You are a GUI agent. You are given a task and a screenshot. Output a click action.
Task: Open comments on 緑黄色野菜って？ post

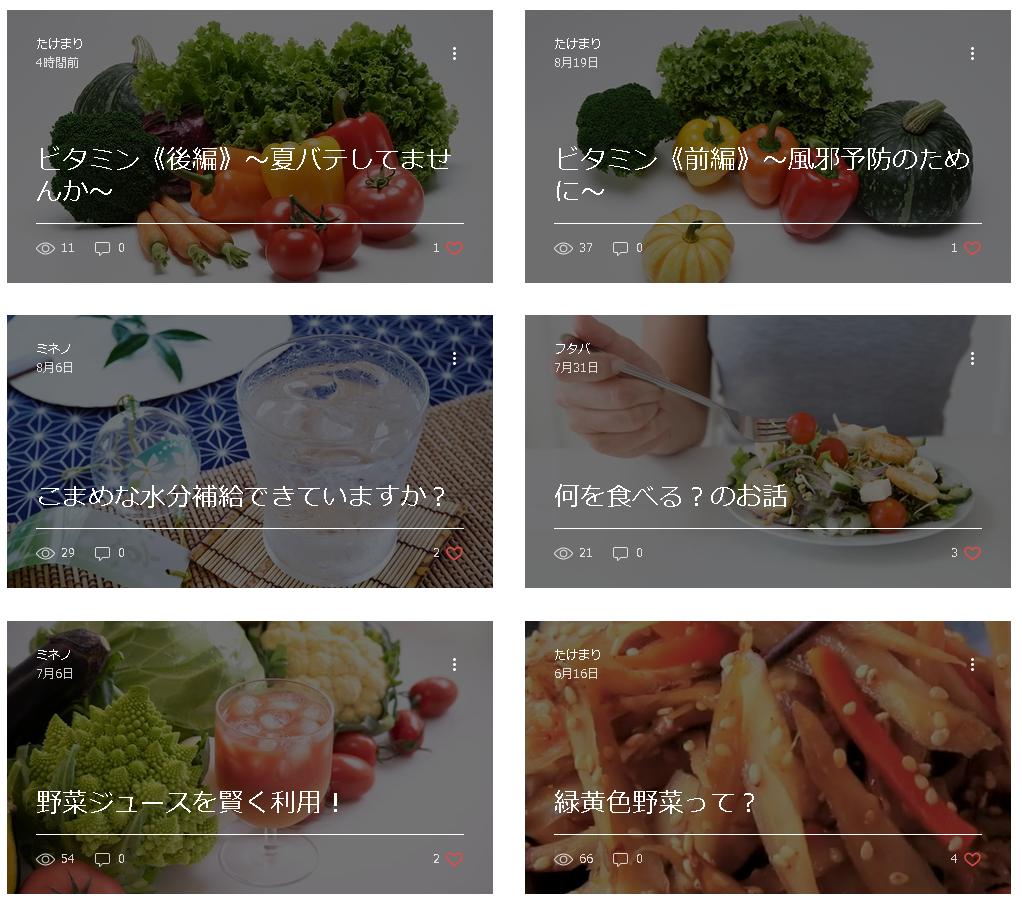pyautogui.click(x=621, y=859)
